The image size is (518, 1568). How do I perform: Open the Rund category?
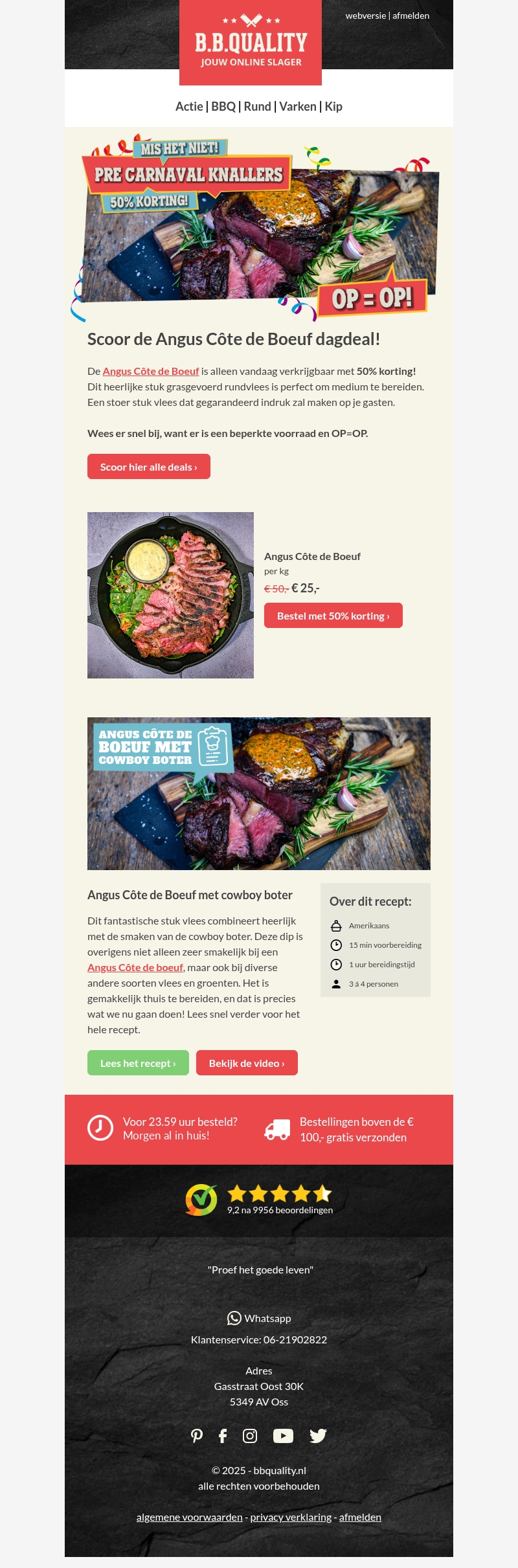(257, 107)
